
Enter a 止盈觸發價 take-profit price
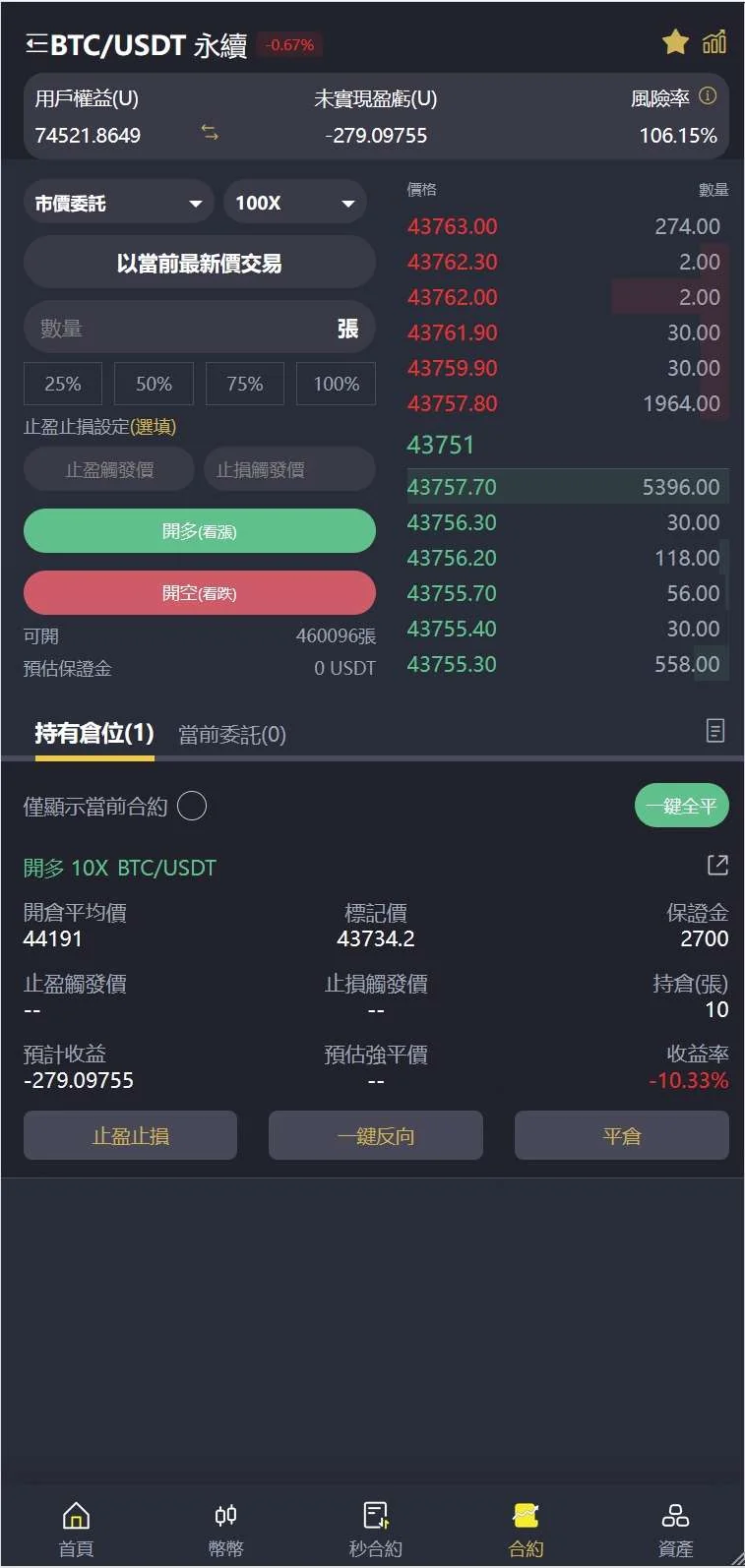coord(109,470)
